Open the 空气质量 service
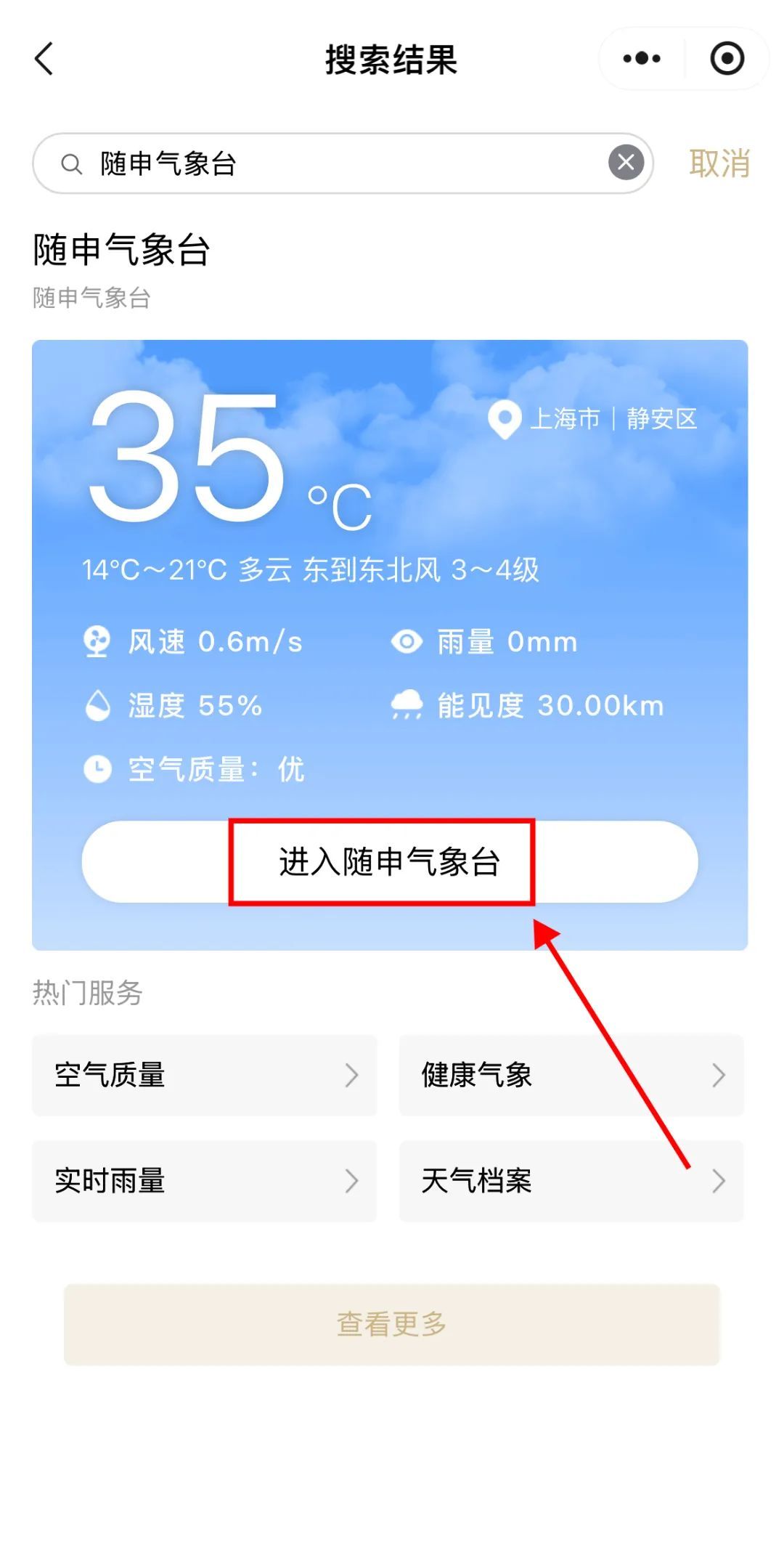Screen dimensions: 784x1568 [204, 1075]
